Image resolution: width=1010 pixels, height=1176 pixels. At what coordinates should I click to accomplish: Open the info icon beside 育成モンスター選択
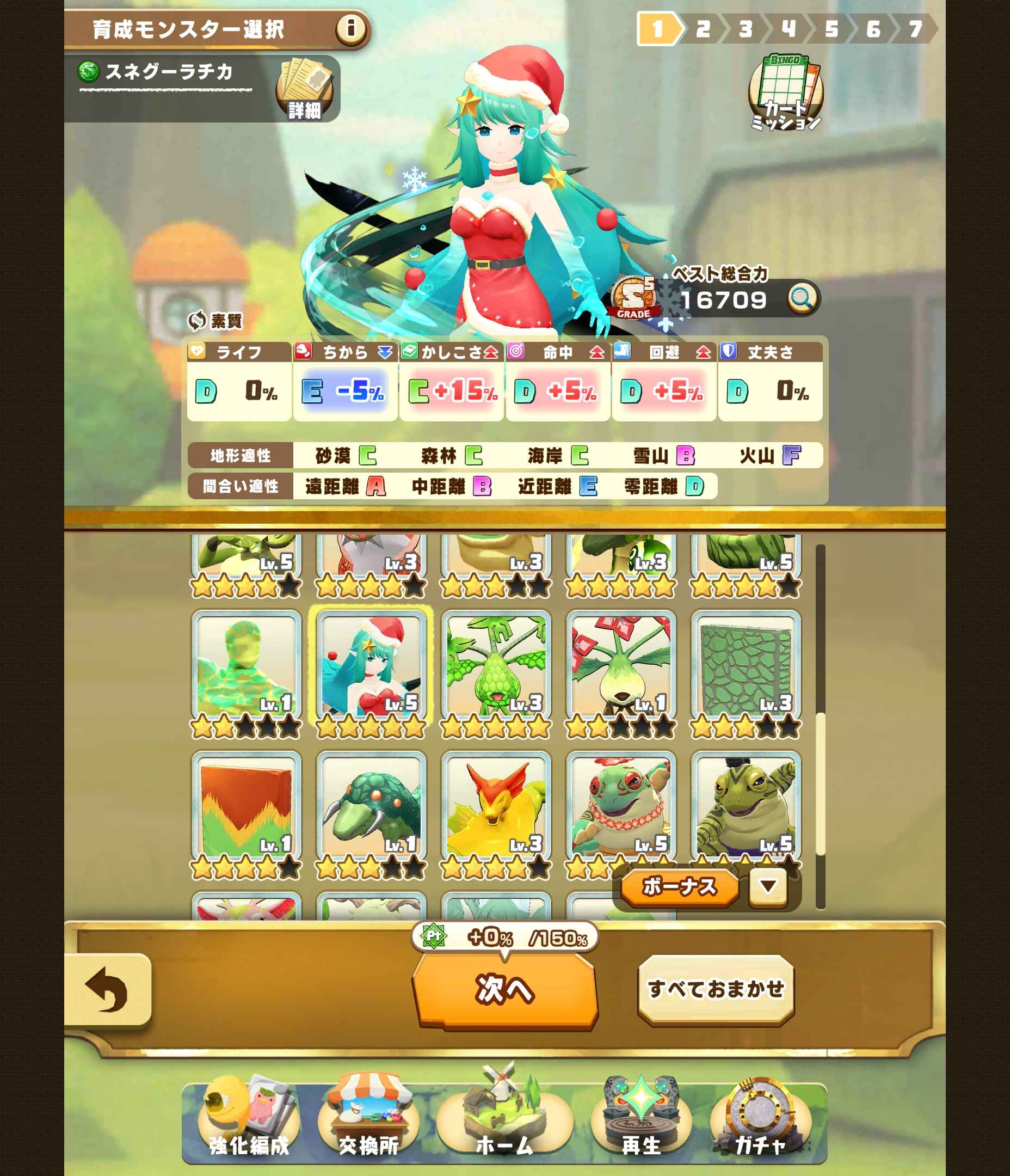(351, 28)
